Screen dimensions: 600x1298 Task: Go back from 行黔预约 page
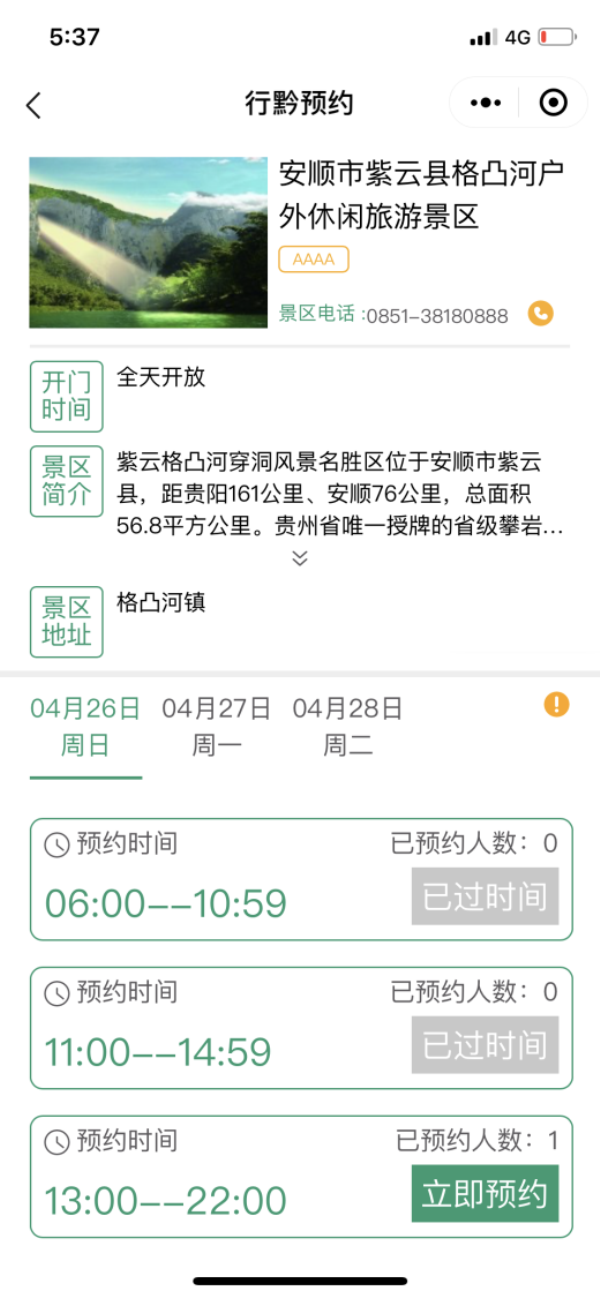[x=34, y=105]
